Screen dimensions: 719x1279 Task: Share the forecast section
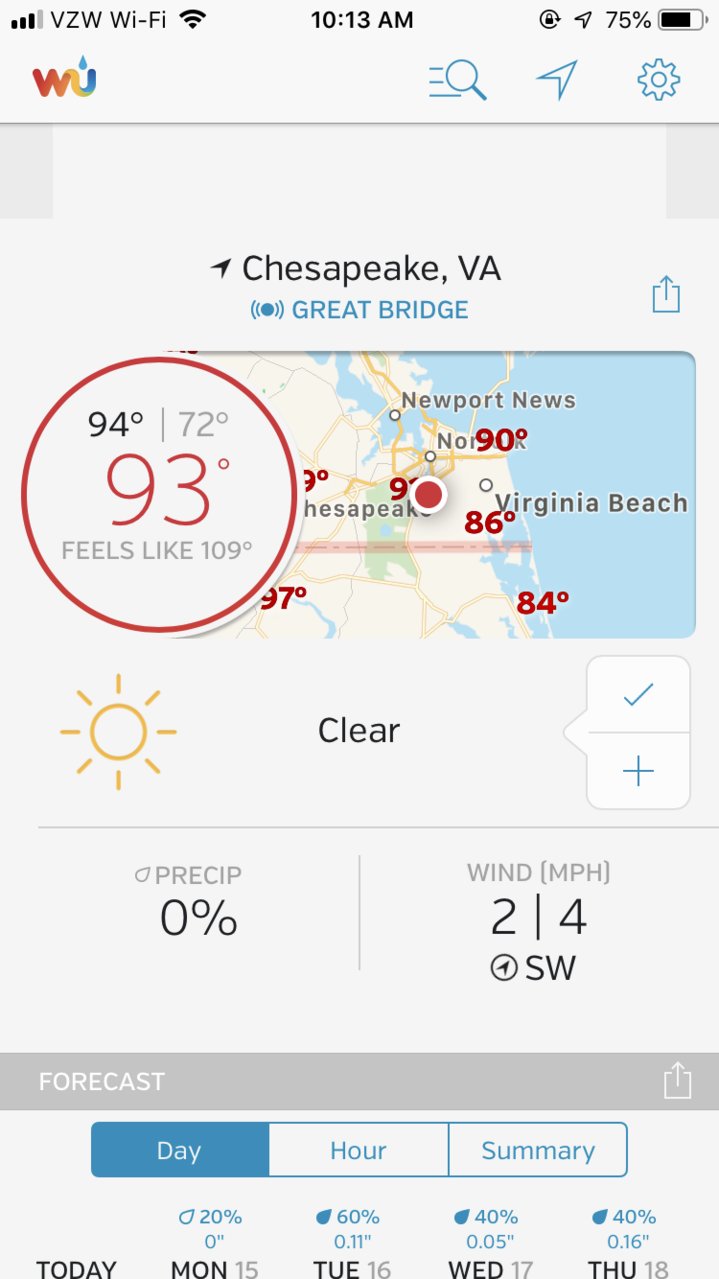[677, 1081]
